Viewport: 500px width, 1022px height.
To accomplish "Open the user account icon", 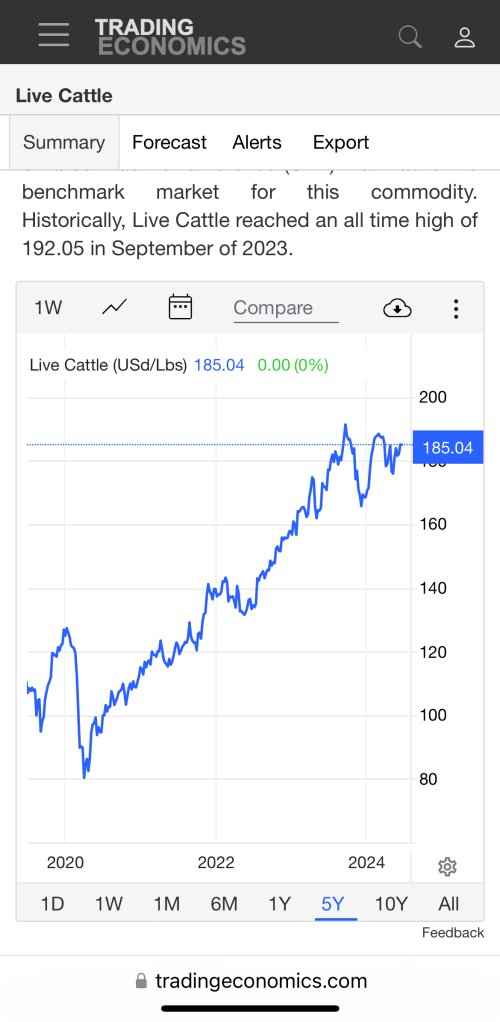I will [464, 36].
